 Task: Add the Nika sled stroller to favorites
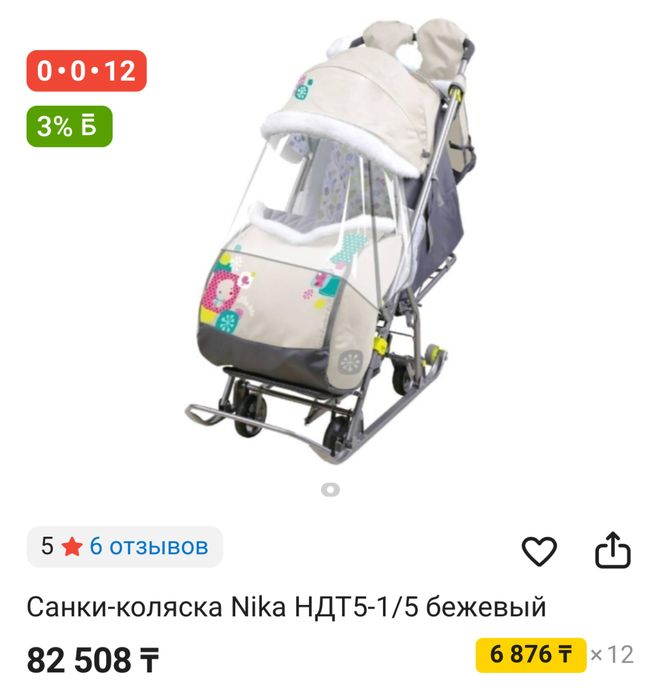(x=540, y=551)
